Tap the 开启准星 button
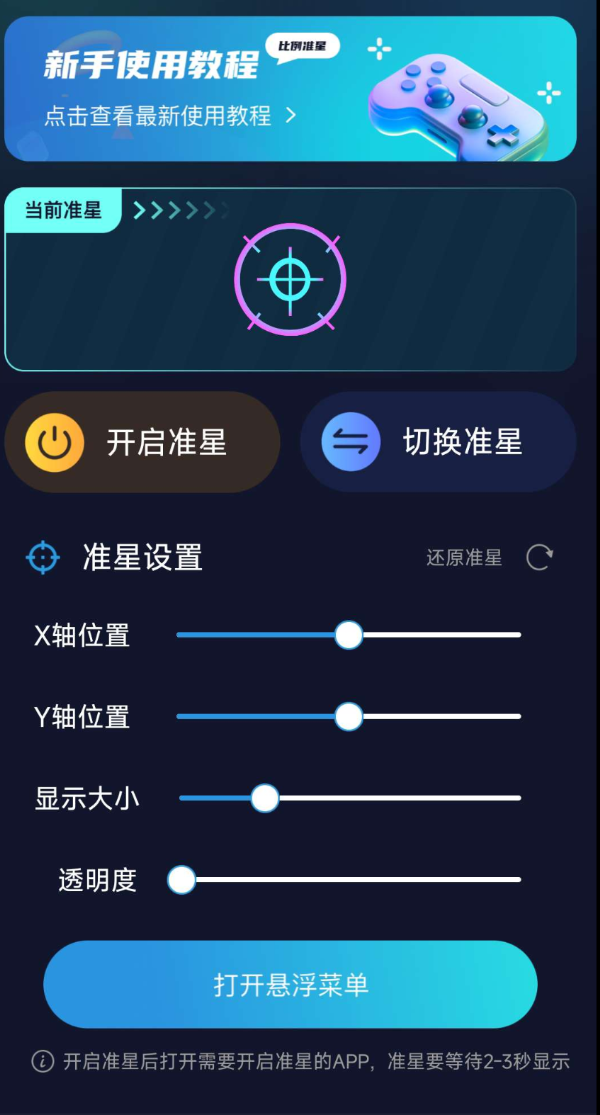Image resolution: width=600 pixels, height=1115 pixels. 142,442
